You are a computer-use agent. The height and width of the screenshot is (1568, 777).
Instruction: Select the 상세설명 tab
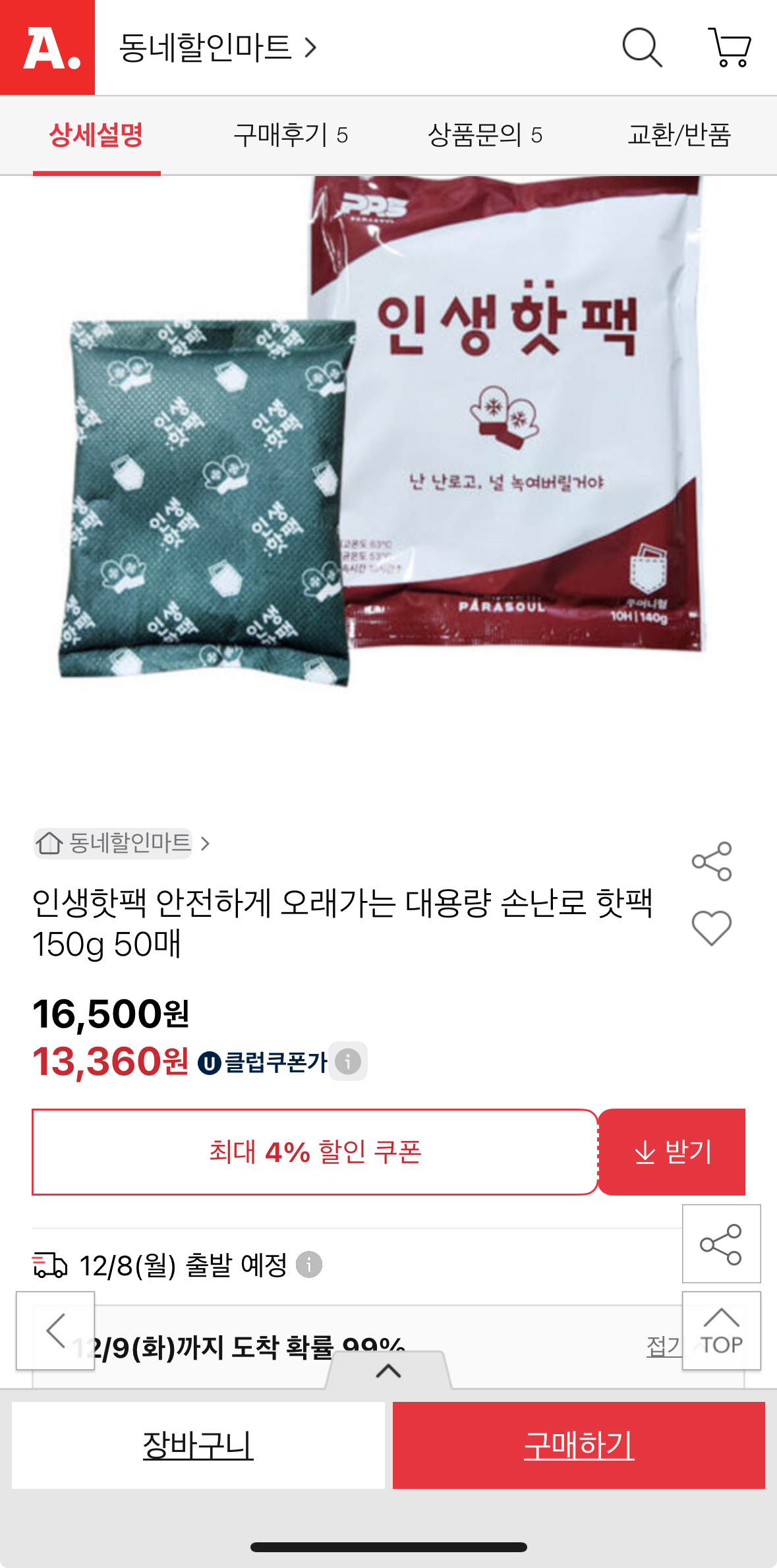96,135
